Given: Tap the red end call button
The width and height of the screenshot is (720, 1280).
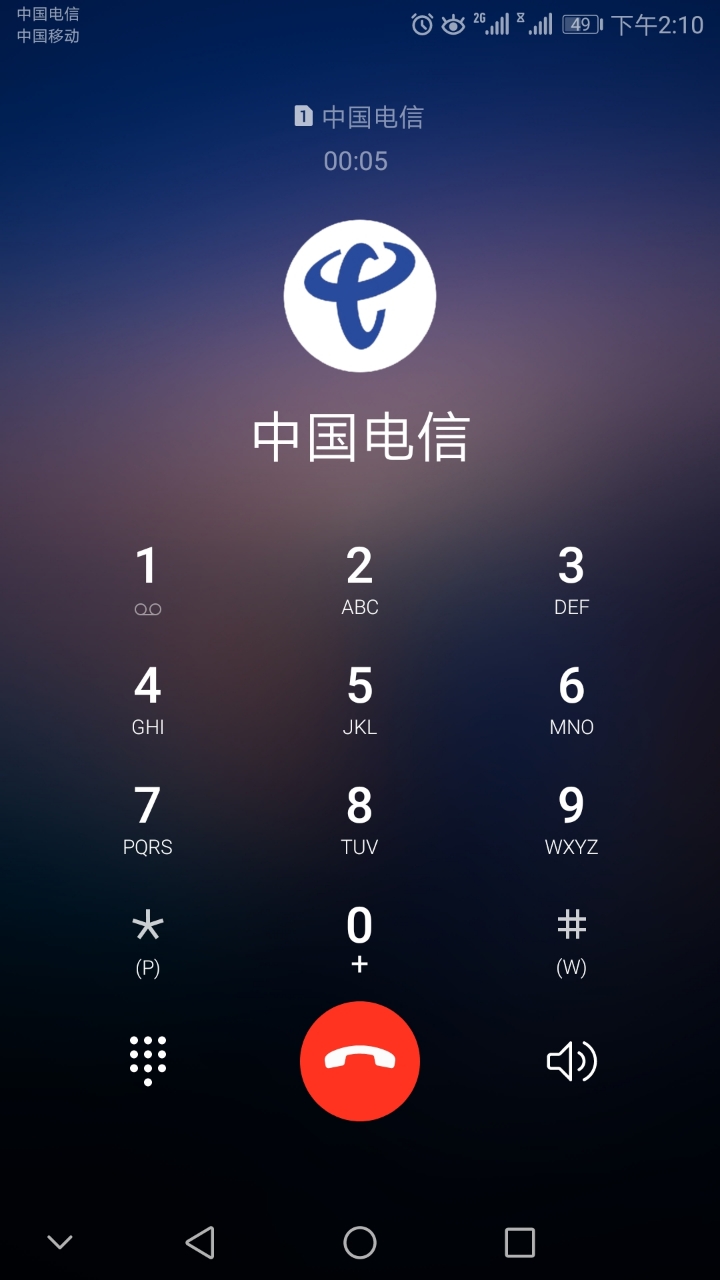Looking at the screenshot, I should click(x=360, y=1060).
